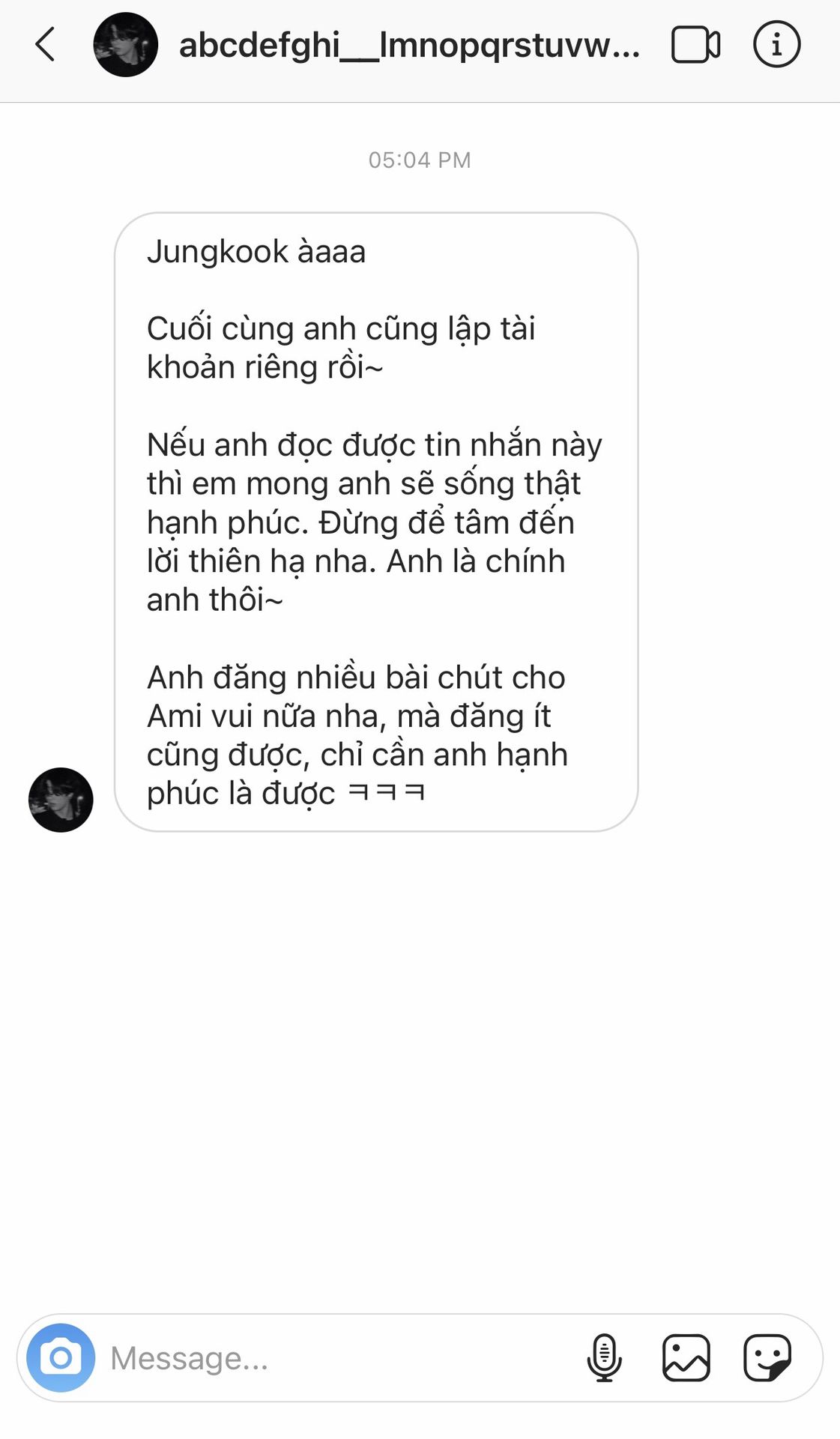This screenshot has height=1439, width=840.
Task: Start a video call
Action: point(695,45)
